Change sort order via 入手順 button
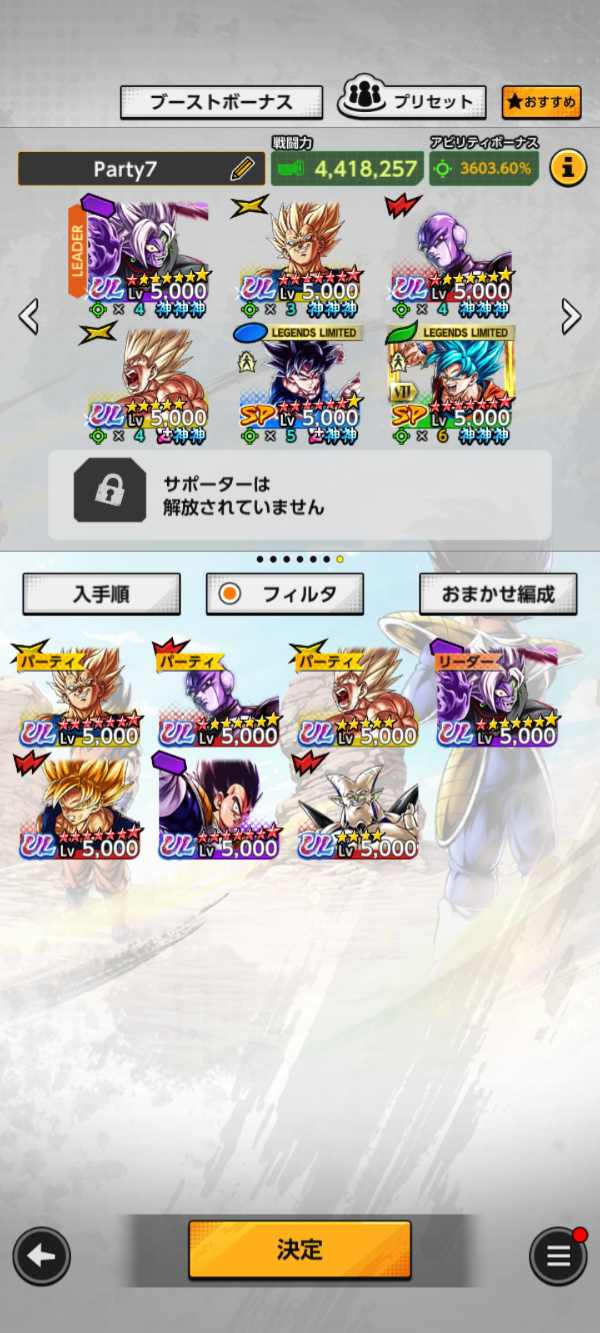The height and width of the screenshot is (1333, 600). coord(101,594)
